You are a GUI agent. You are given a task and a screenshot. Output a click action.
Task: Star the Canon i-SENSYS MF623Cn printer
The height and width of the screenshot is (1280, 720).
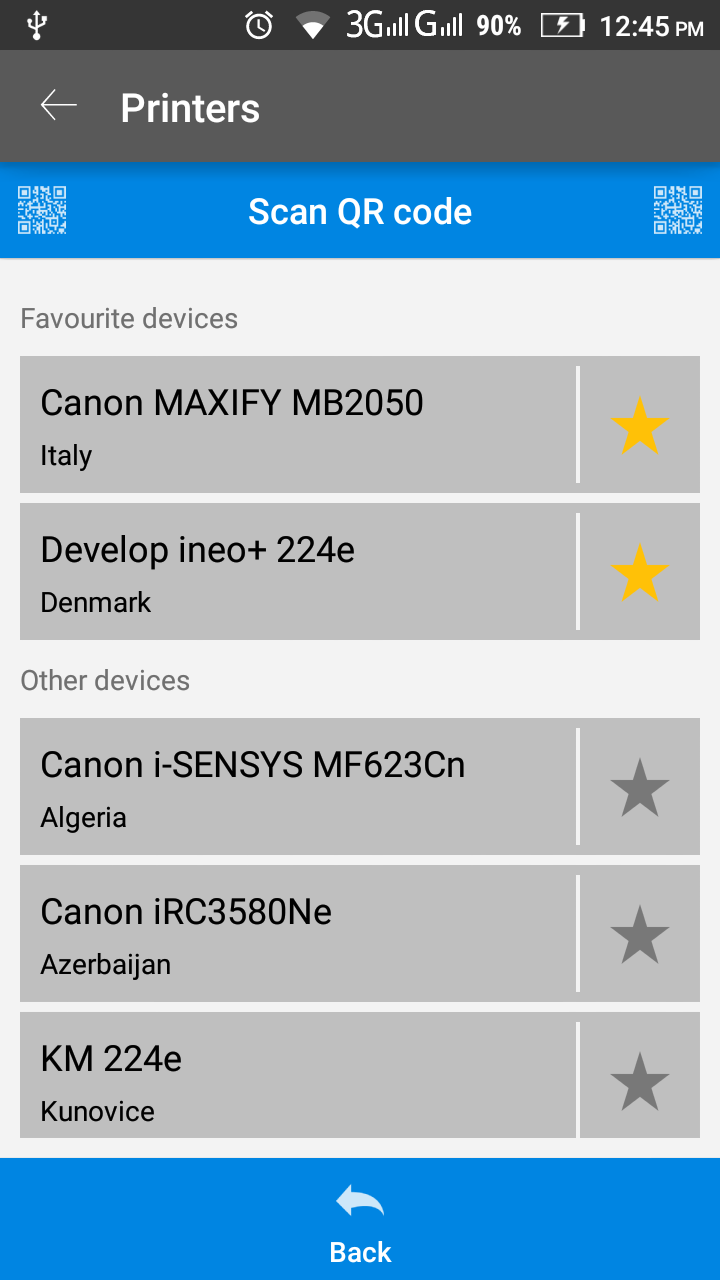coord(640,787)
